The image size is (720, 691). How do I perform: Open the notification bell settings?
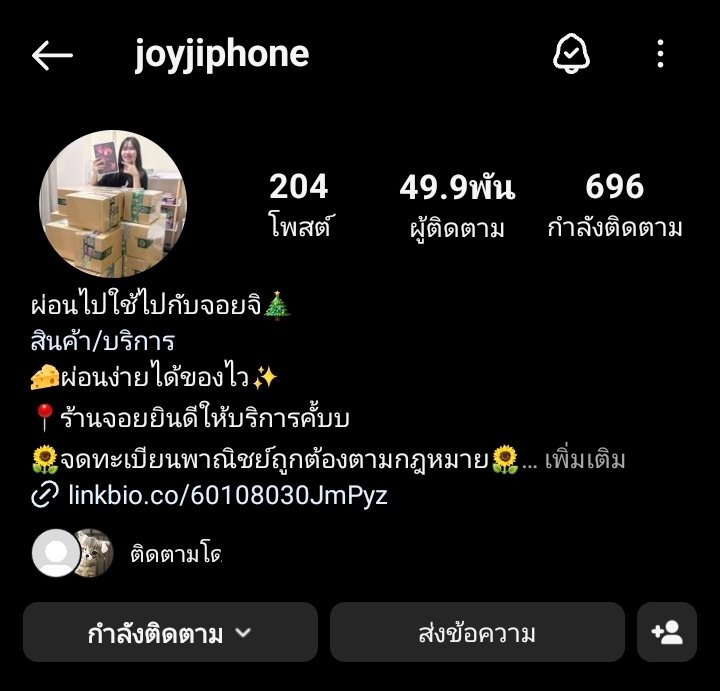pyautogui.click(x=571, y=54)
